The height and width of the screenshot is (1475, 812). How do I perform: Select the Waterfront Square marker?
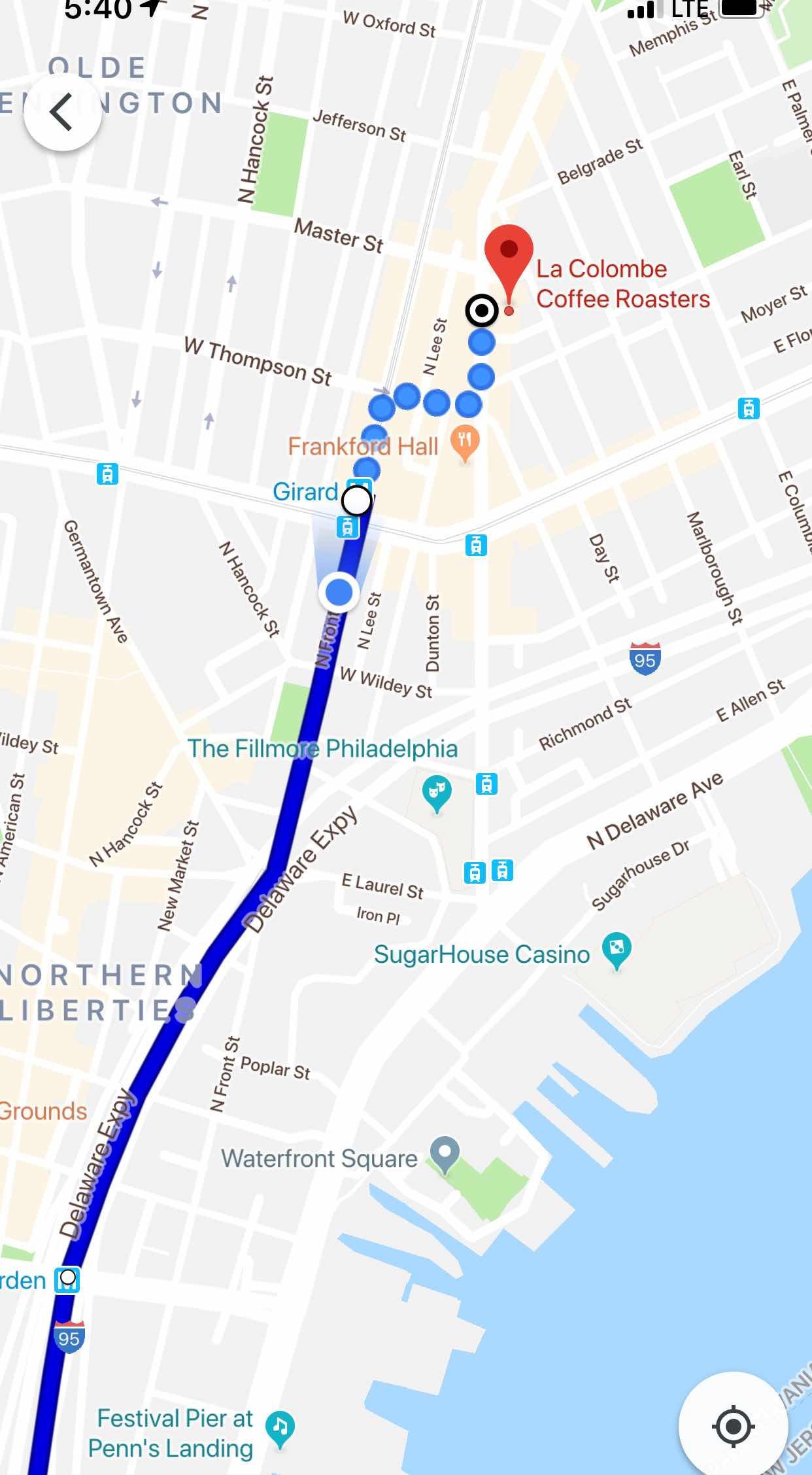tap(445, 1153)
